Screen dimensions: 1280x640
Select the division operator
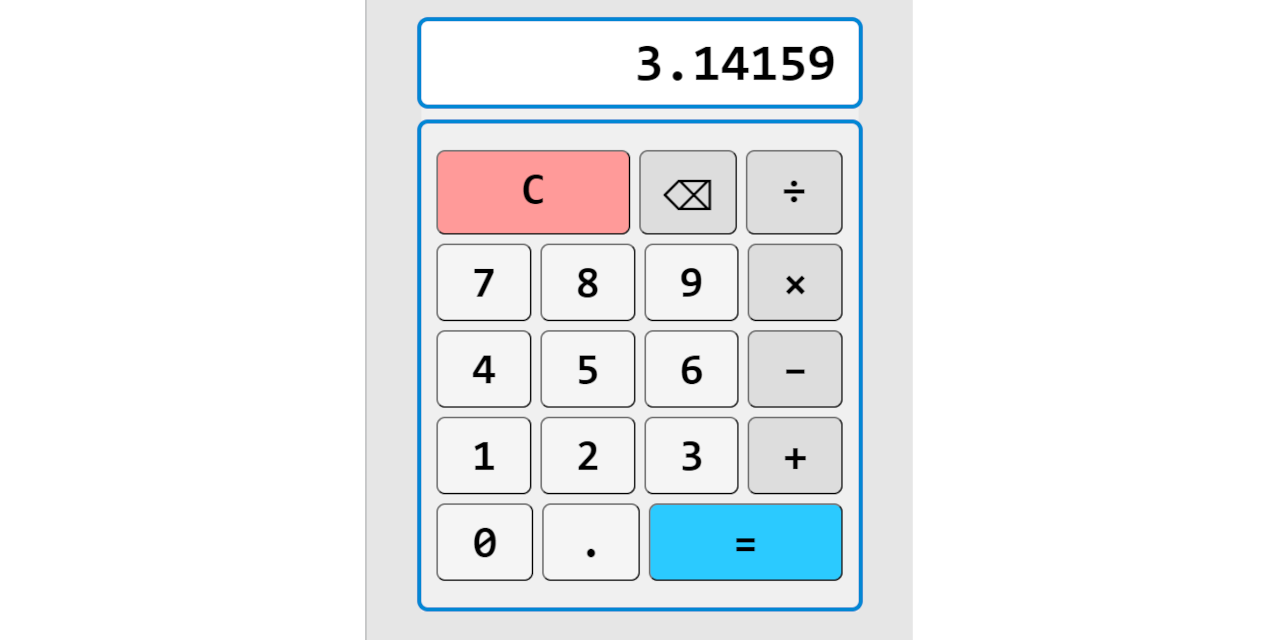pyautogui.click(x=794, y=192)
